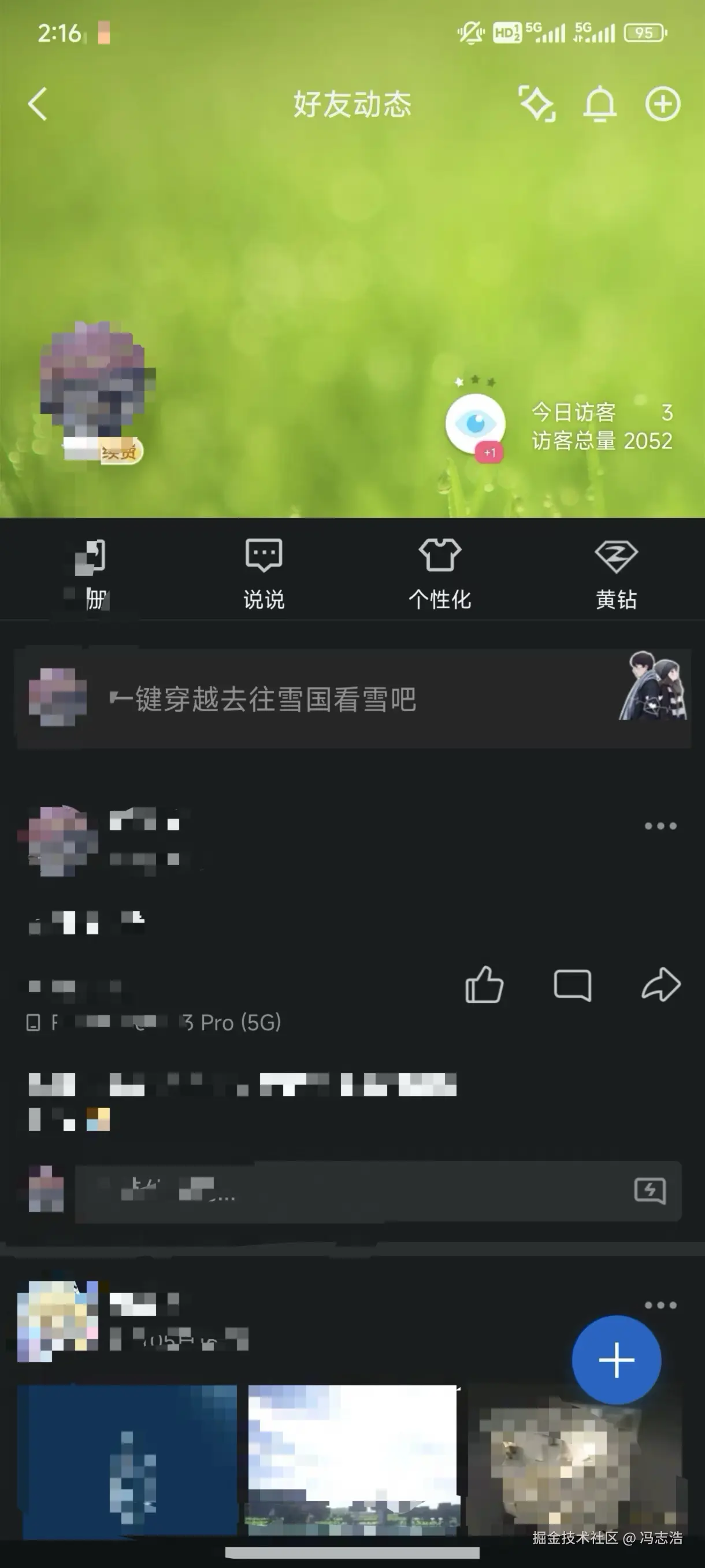Open today's visitors eye icon
Viewport: 705px width, 1568px height.
click(475, 424)
